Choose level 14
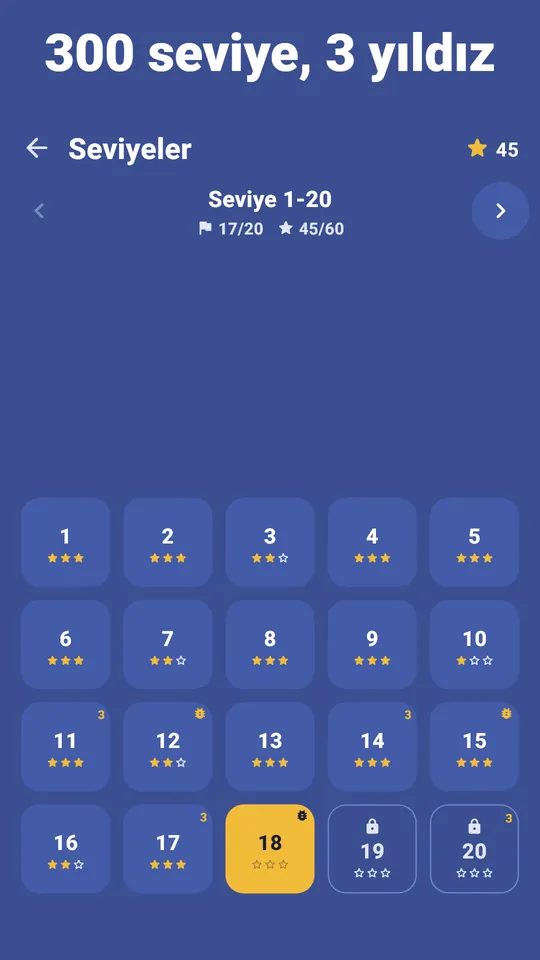The image size is (540, 960). [372, 747]
